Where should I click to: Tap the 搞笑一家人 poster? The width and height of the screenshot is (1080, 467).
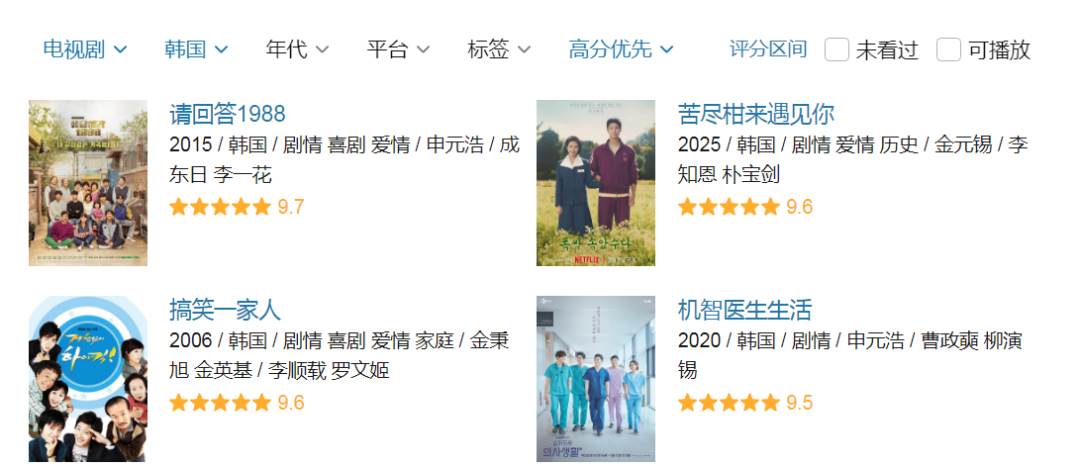point(88,380)
